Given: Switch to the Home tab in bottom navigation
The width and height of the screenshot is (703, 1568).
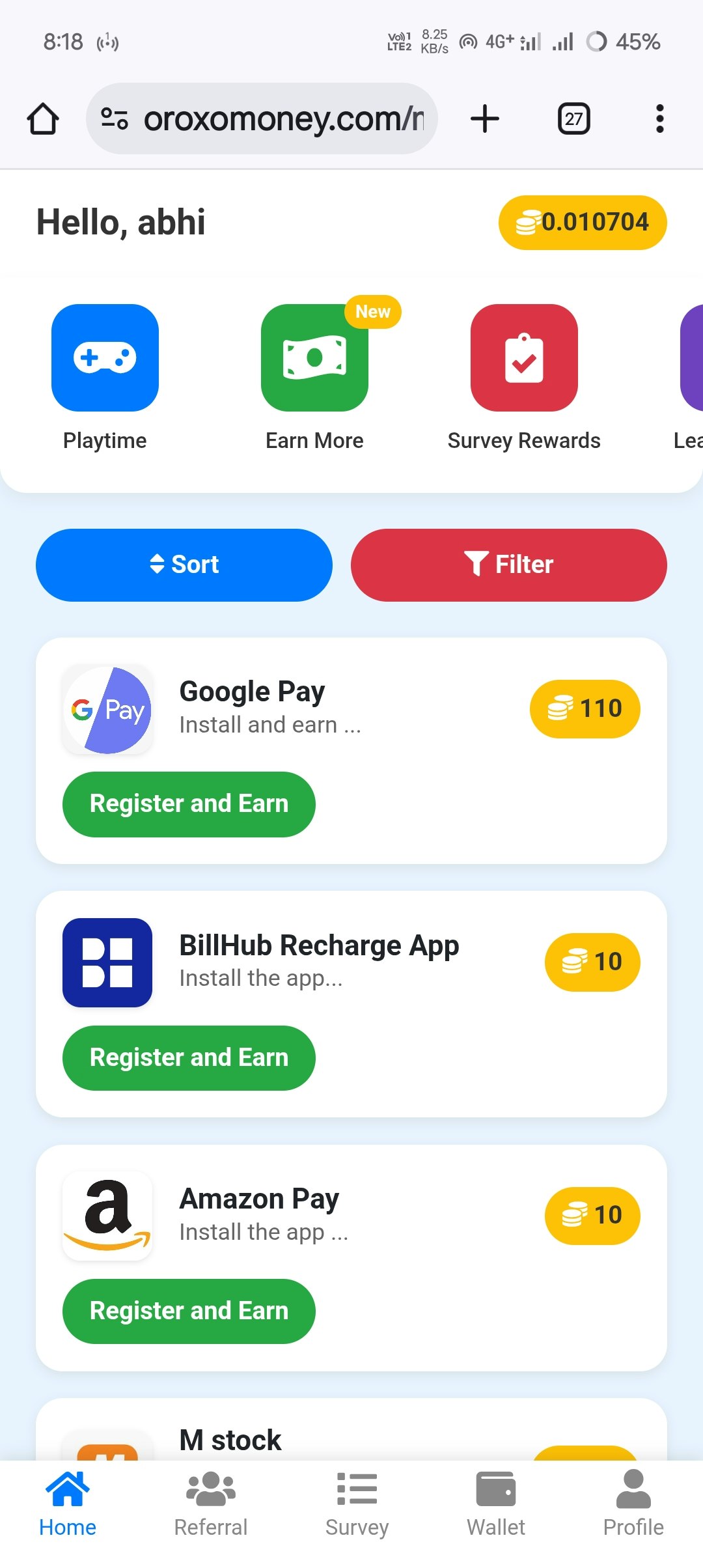Looking at the screenshot, I should tap(67, 1491).
